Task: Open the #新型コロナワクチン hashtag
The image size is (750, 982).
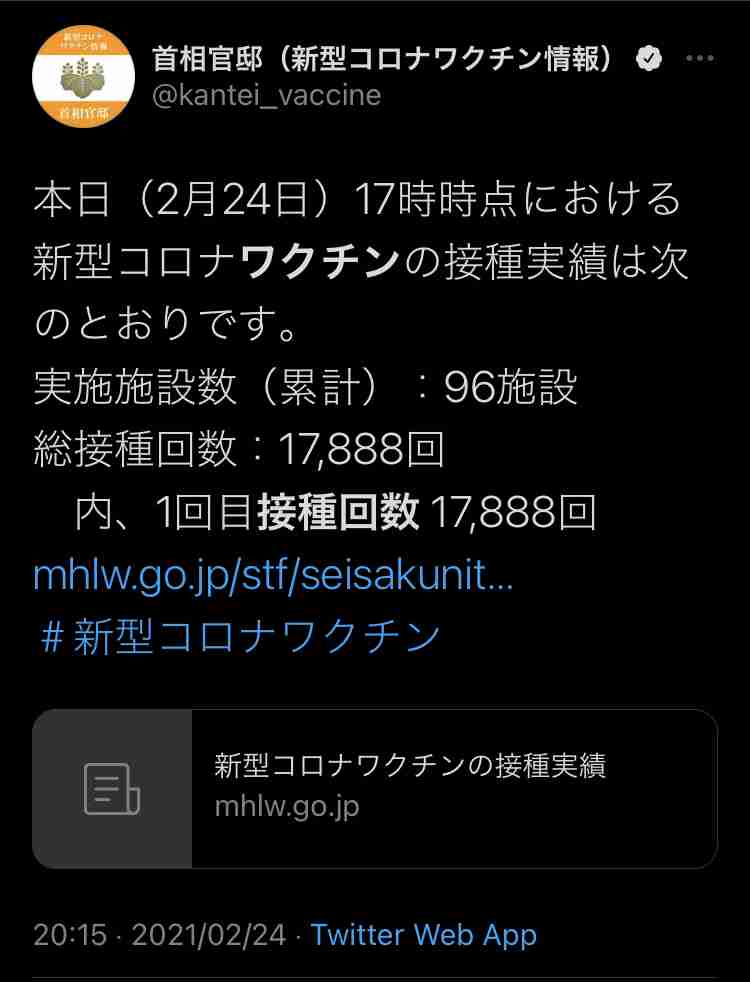Action: (x=240, y=636)
